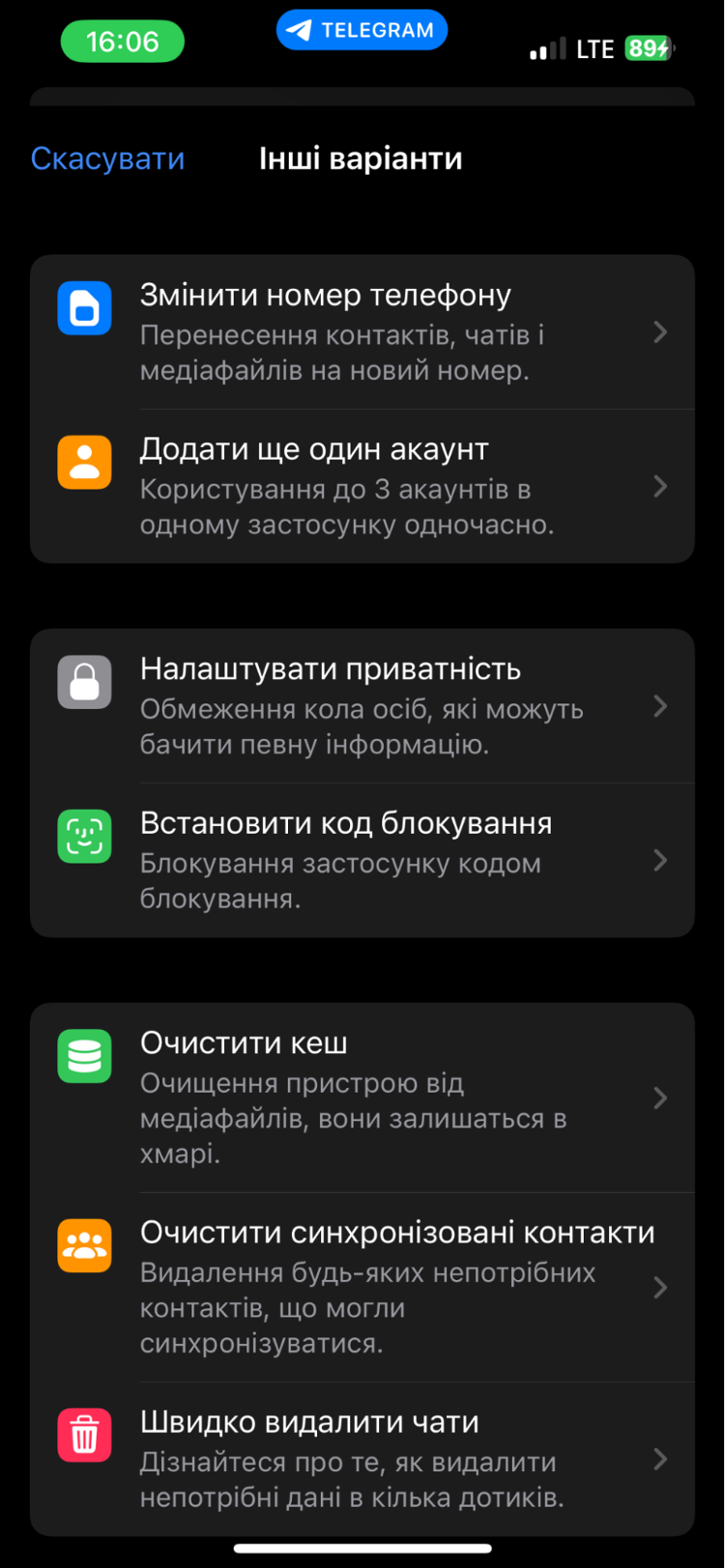This screenshot has width=725, height=1568.
Task: Click the gray lock privacy icon
Action: pyautogui.click(x=84, y=683)
